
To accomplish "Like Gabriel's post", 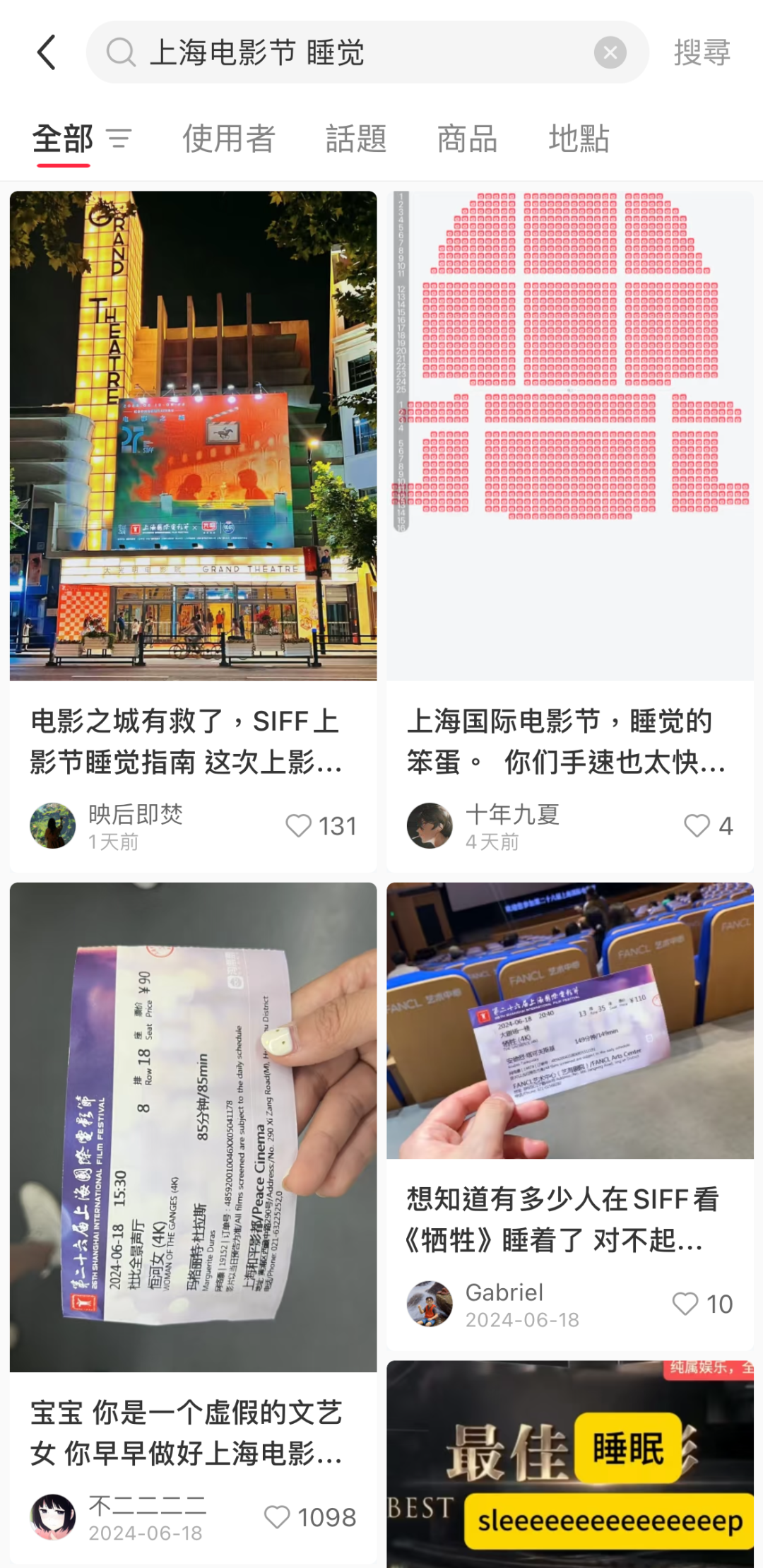I will (x=685, y=1304).
